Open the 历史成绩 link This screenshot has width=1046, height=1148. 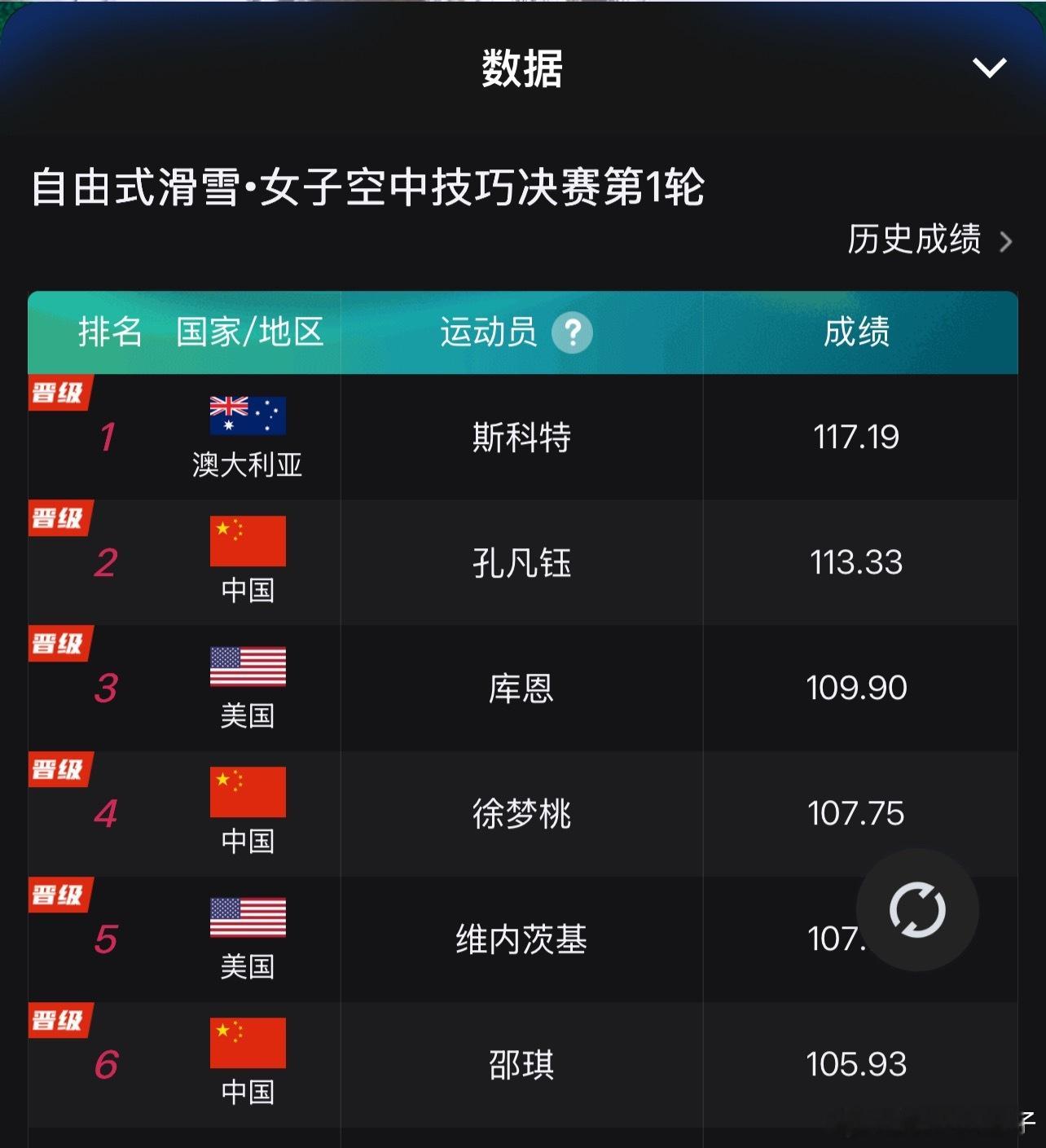click(914, 241)
